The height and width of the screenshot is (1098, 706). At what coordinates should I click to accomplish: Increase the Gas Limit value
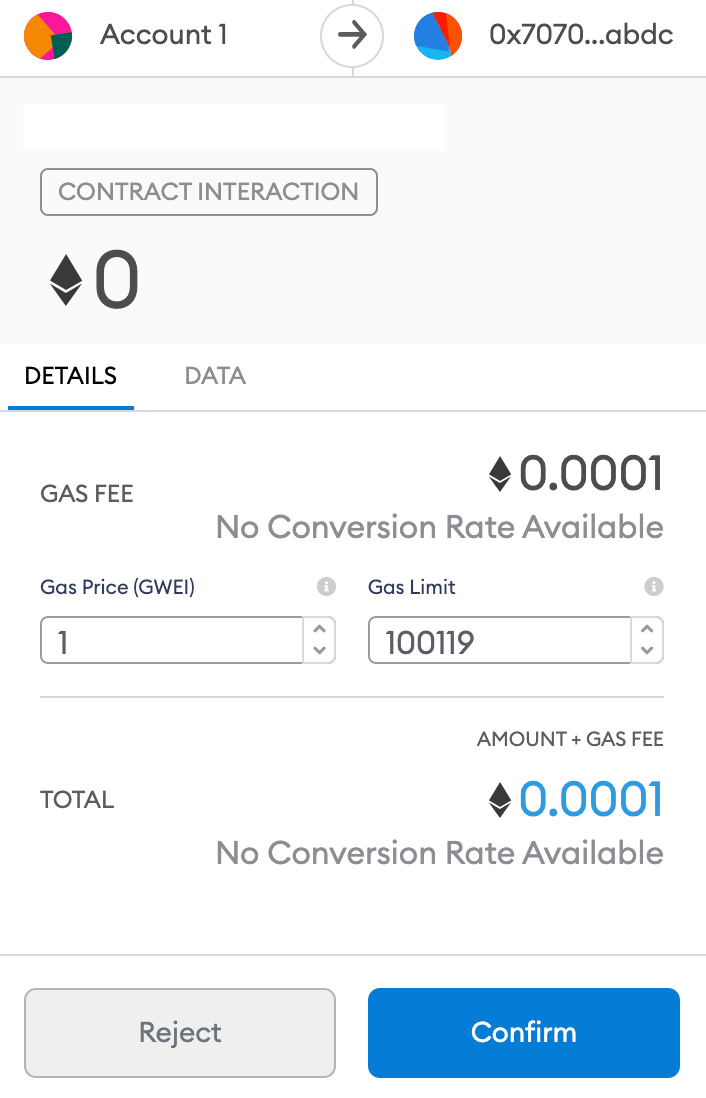point(647,630)
